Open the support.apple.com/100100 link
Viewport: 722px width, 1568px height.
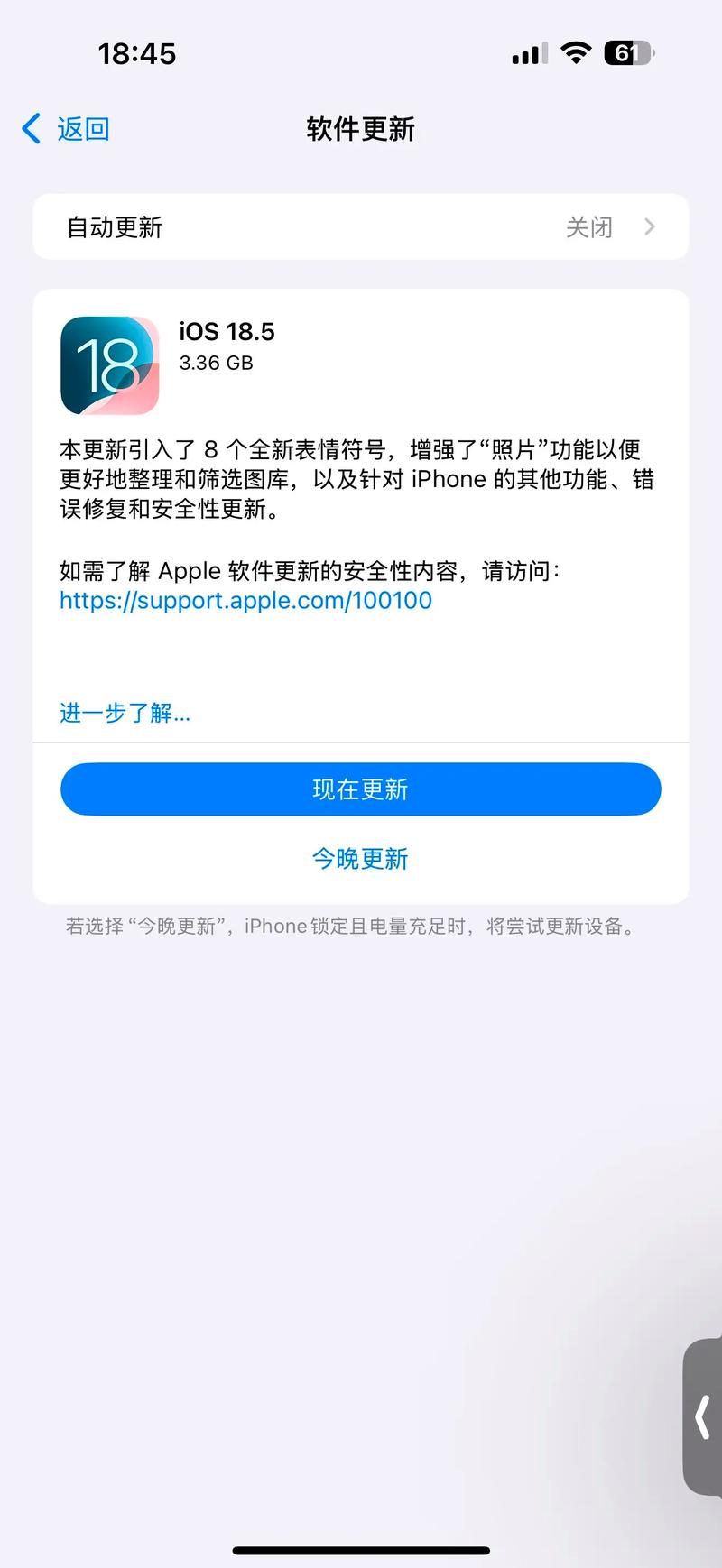245,601
